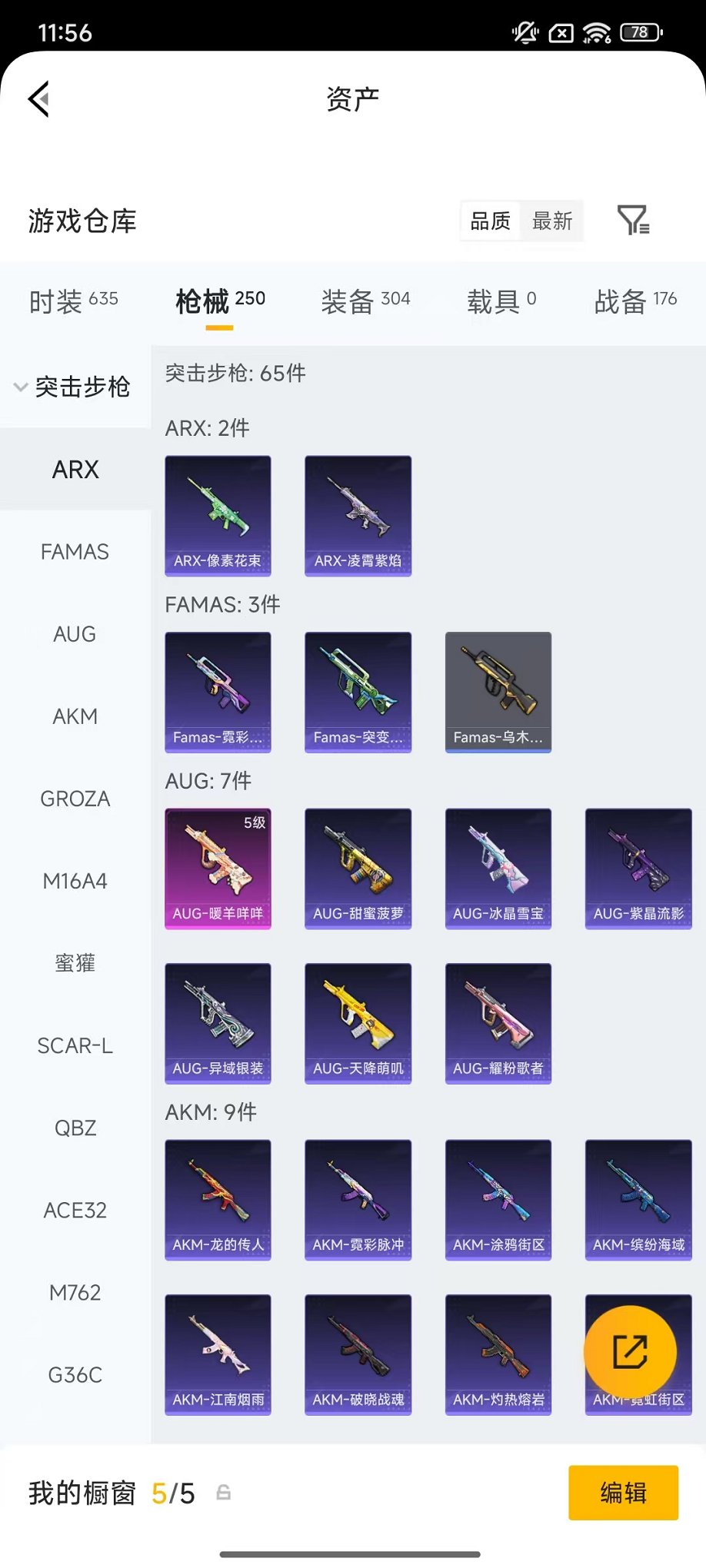
Task: Collapse the 突击步枪 category
Action: (x=73, y=387)
